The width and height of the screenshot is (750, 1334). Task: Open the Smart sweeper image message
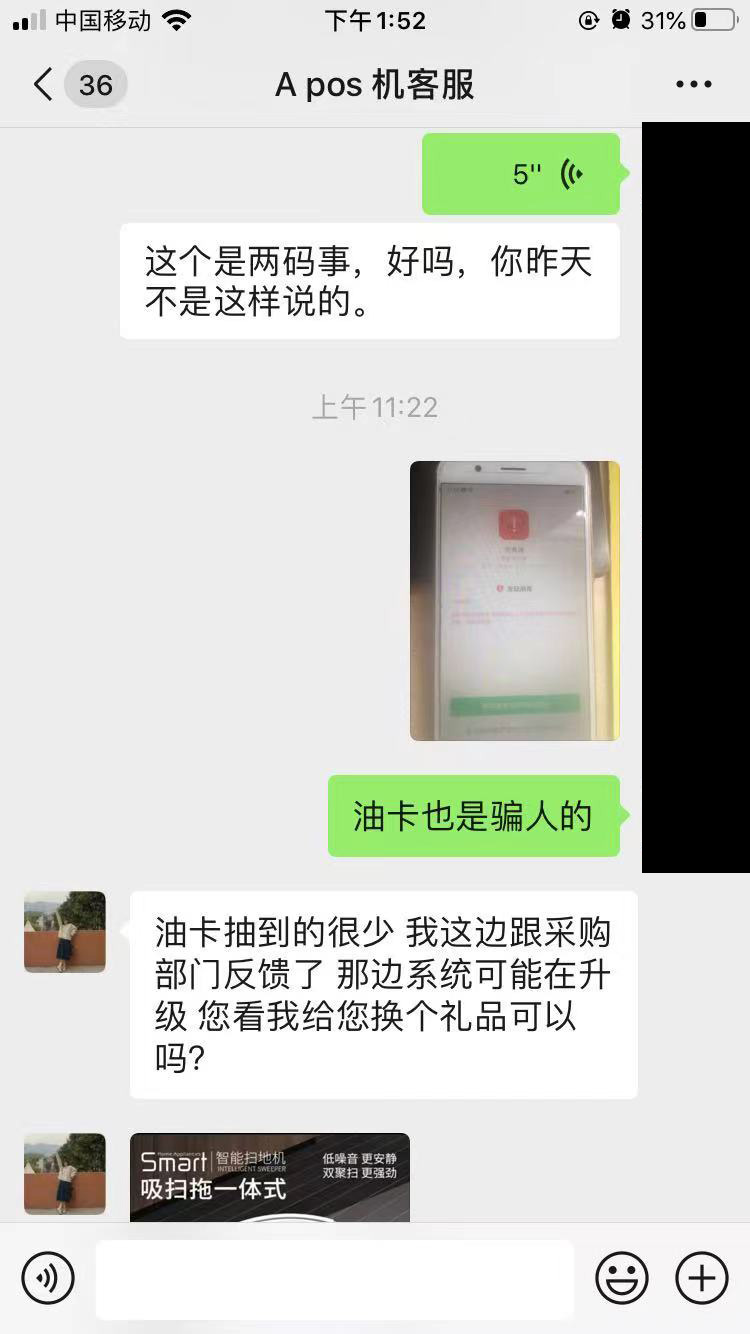pyautogui.click(x=270, y=1176)
